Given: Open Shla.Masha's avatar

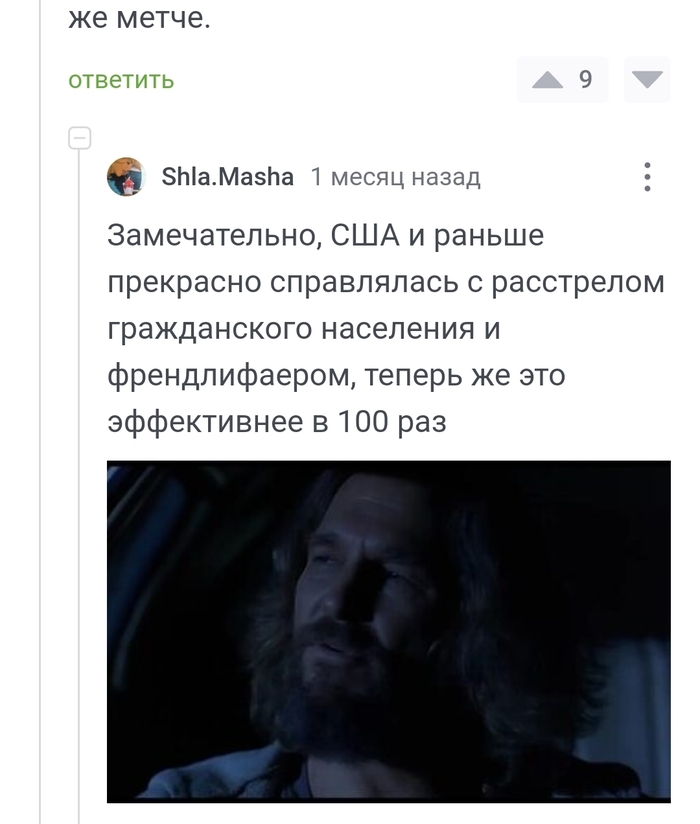Looking at the screenshot, I should point(126,177).
